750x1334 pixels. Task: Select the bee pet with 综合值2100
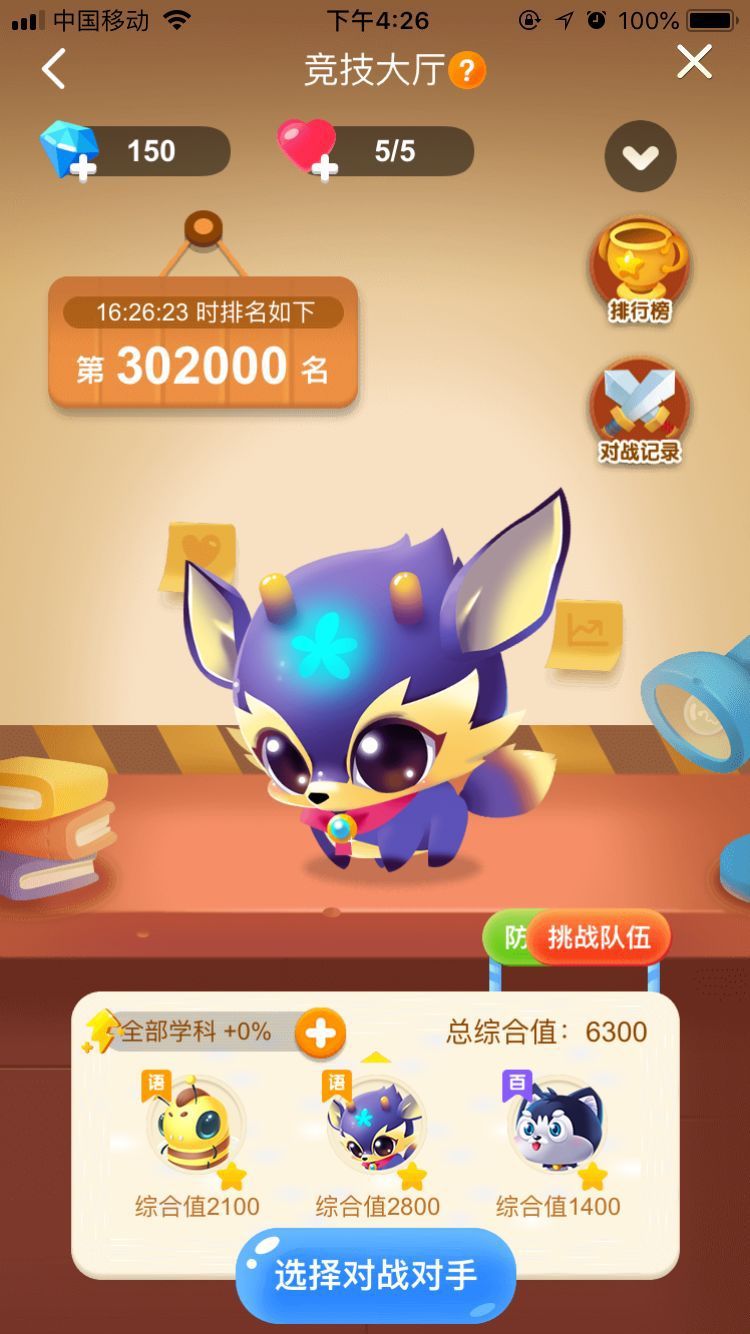coord(197,1126)
